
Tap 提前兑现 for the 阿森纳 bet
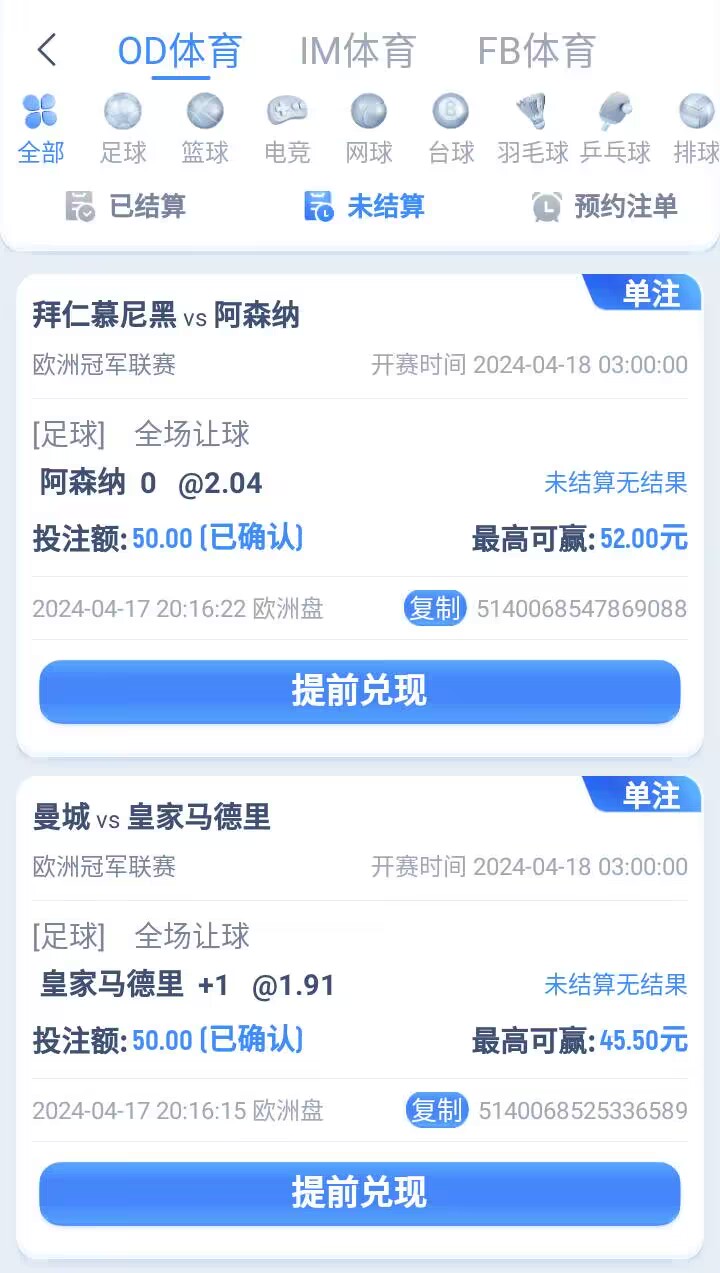coord(360,691)
